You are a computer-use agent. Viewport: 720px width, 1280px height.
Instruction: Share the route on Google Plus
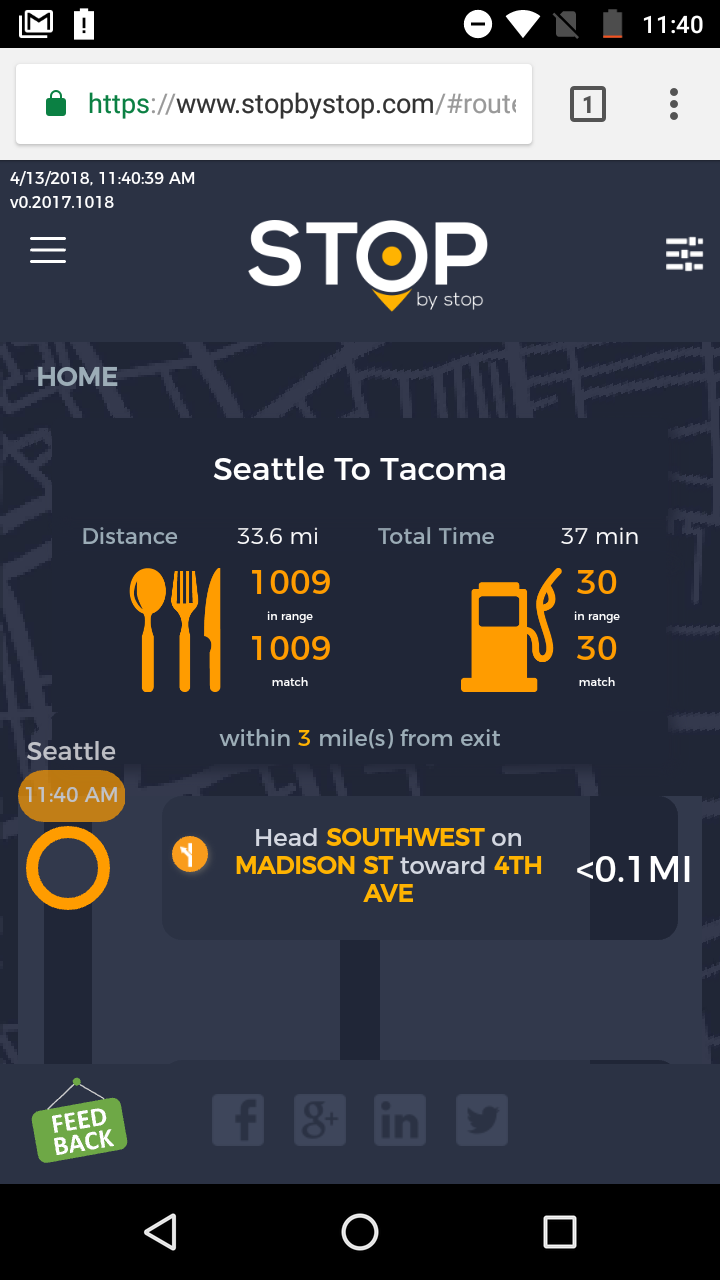coord(320,1120)
